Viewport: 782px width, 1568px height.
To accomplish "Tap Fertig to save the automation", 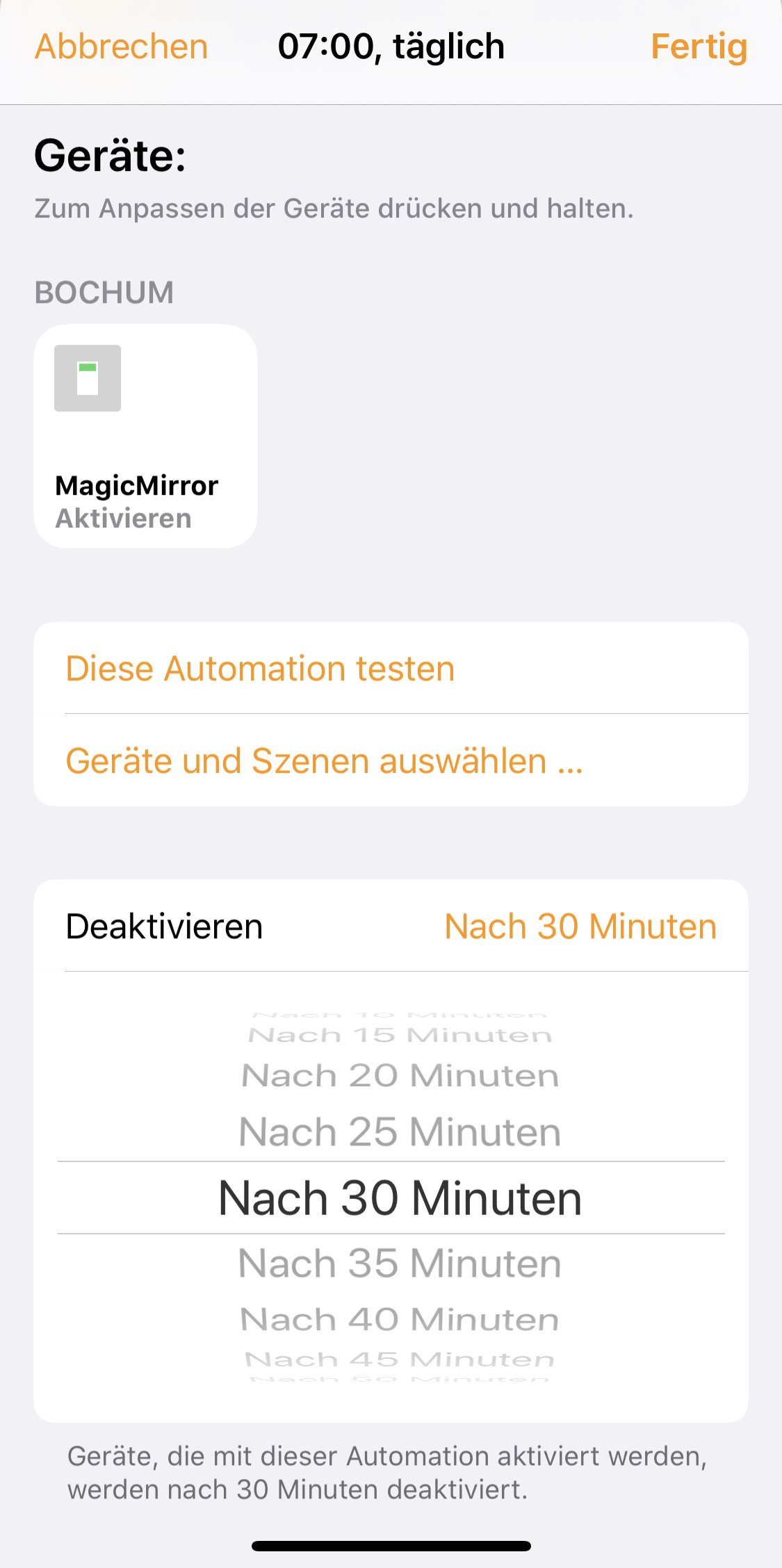I will point(699,47).
